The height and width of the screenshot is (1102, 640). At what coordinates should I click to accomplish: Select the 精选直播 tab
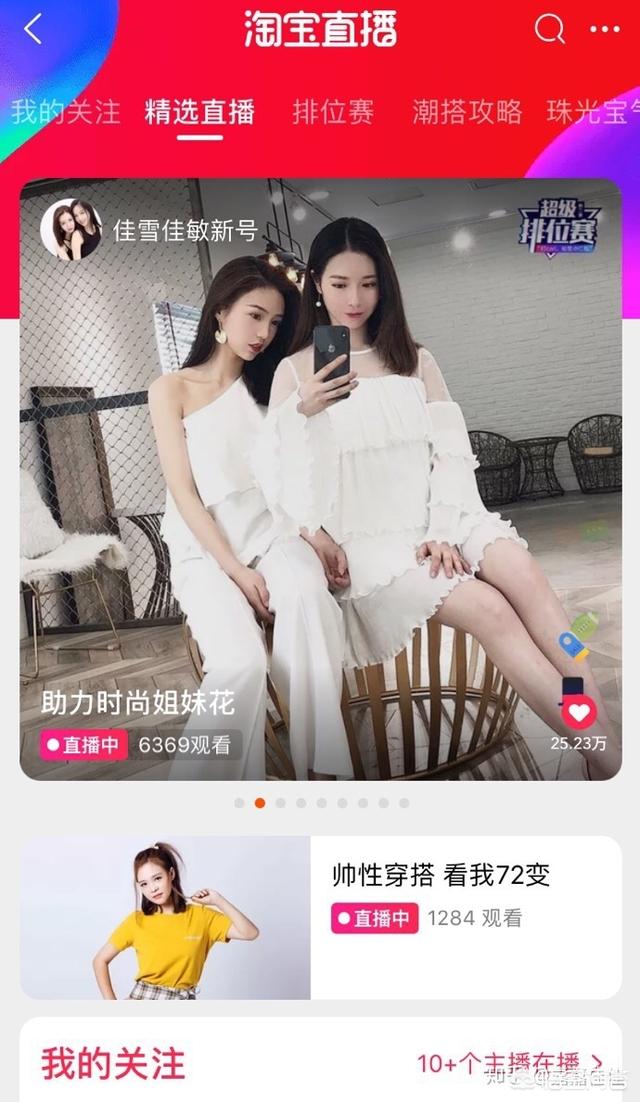199,111
